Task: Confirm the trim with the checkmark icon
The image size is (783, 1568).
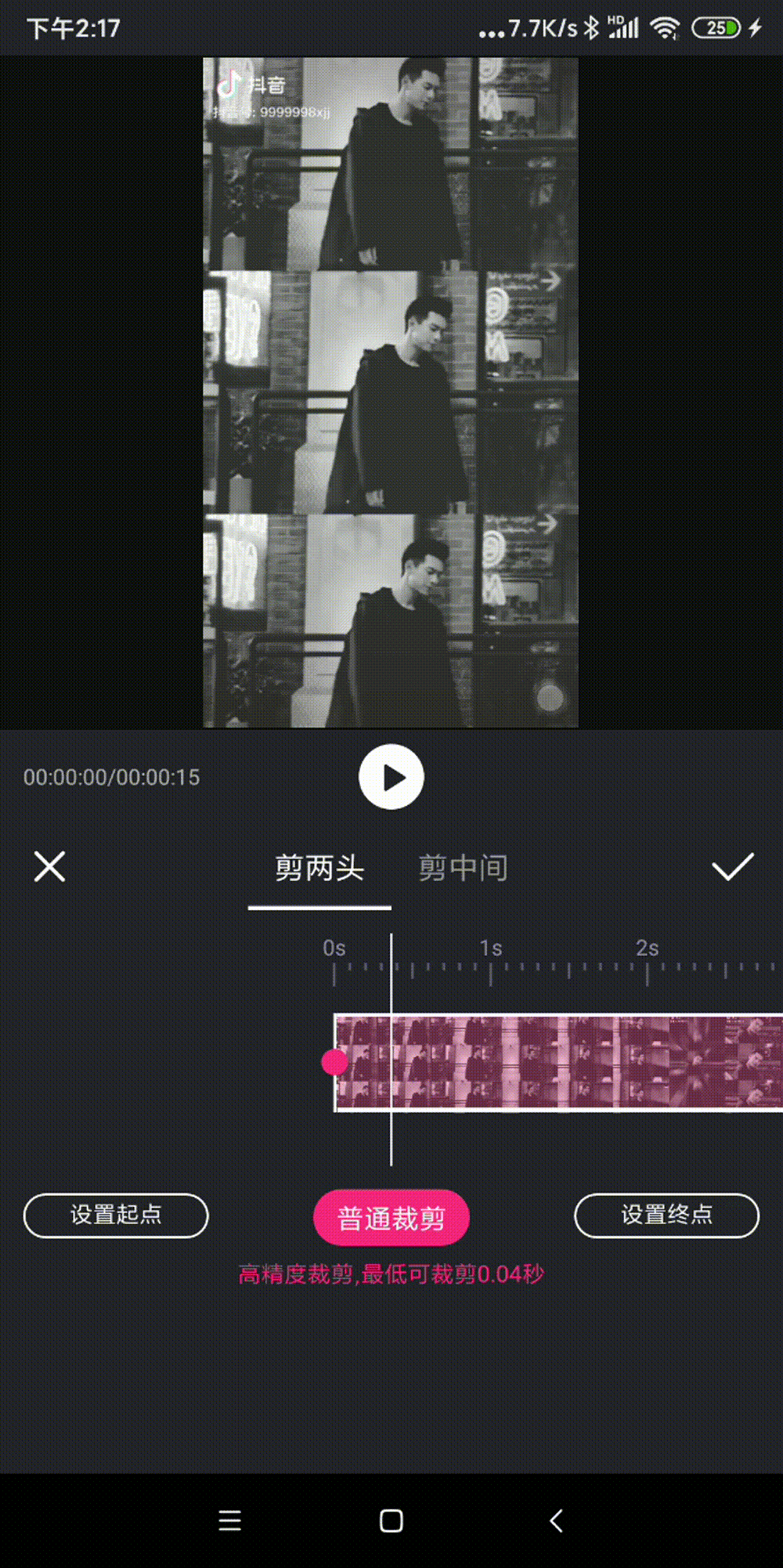Action: [733, 867]
